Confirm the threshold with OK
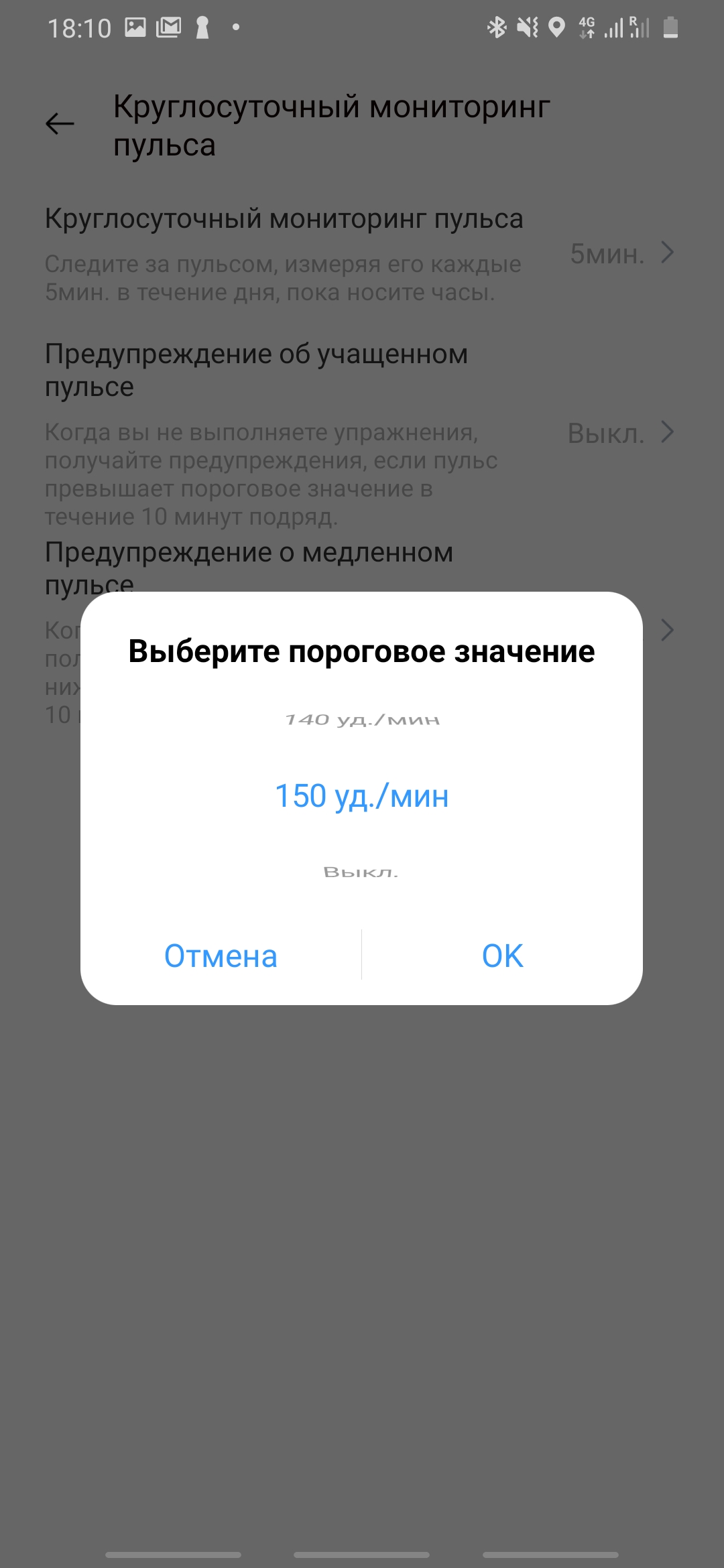 (502, 956)
